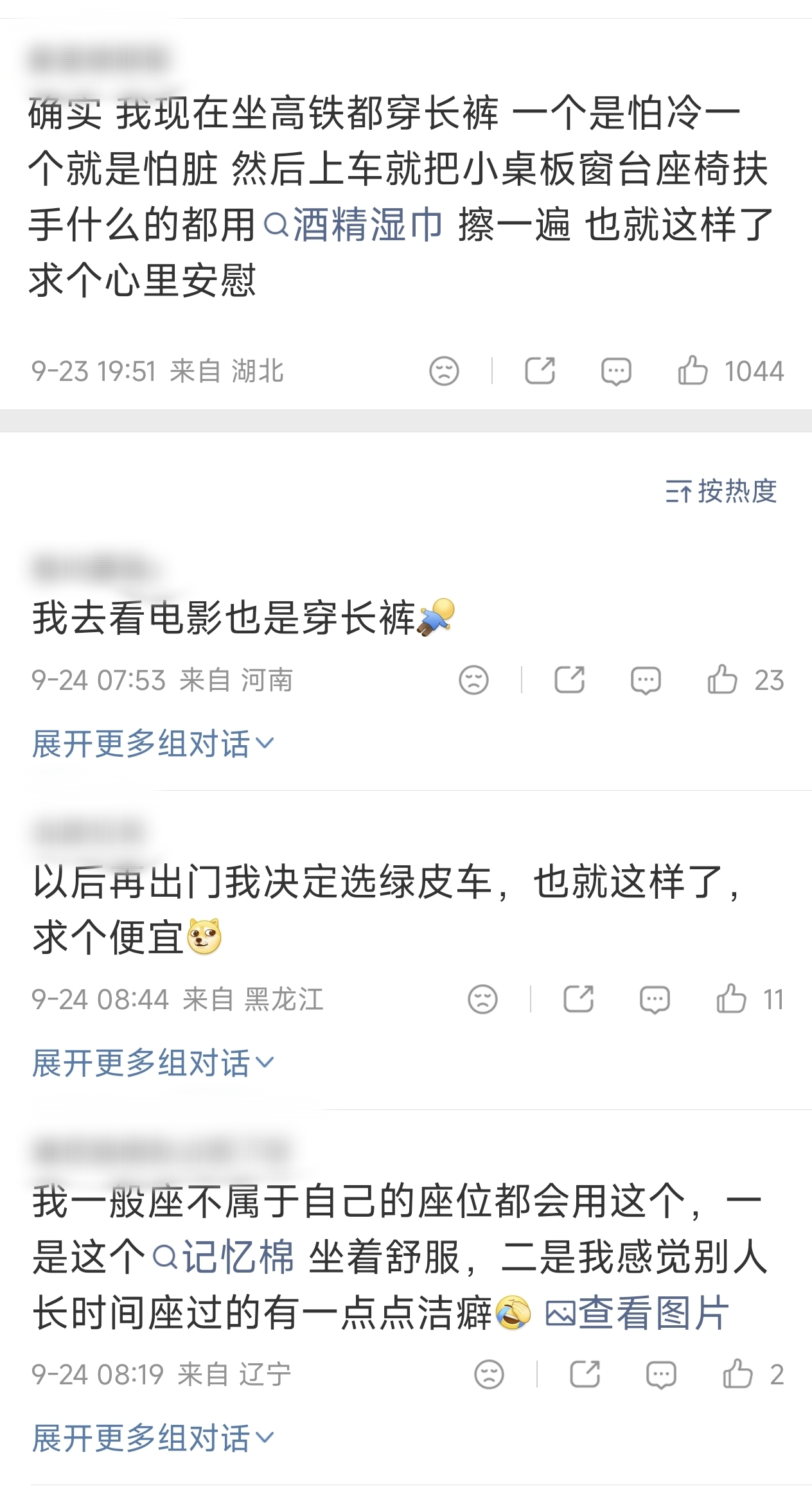Reply to the comment from 河南
This screenshot has width=812, height=1491.
[646, 680]
